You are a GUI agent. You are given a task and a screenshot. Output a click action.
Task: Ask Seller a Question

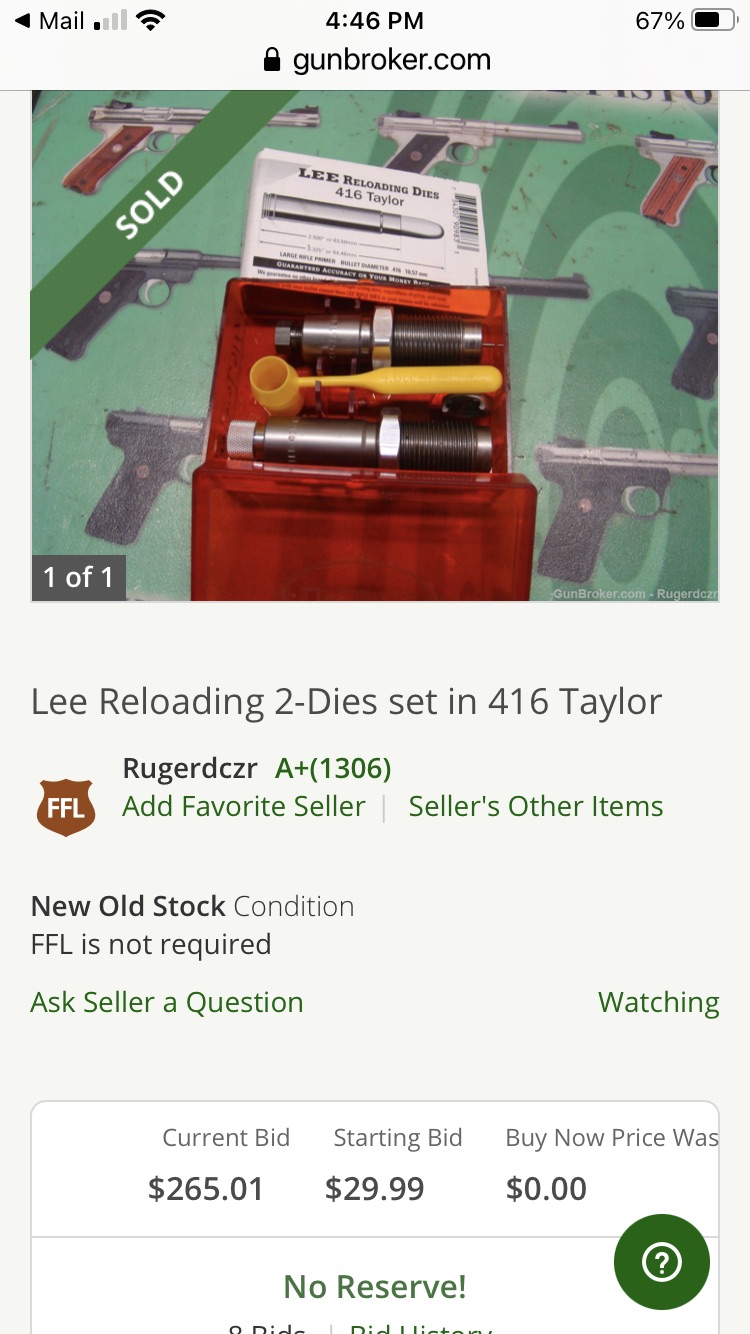167,1002
